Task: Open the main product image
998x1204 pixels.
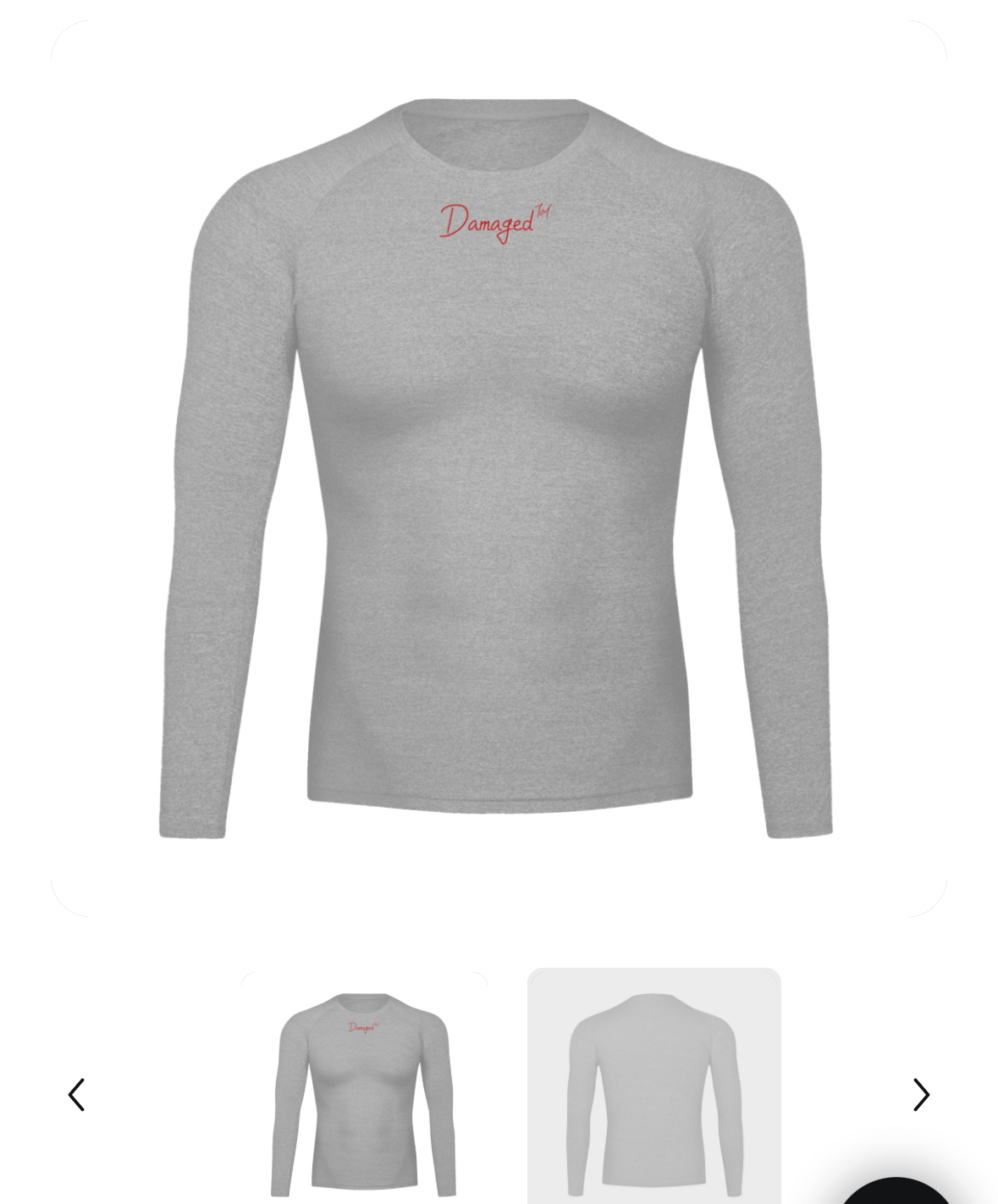Action: click(498, 468)
